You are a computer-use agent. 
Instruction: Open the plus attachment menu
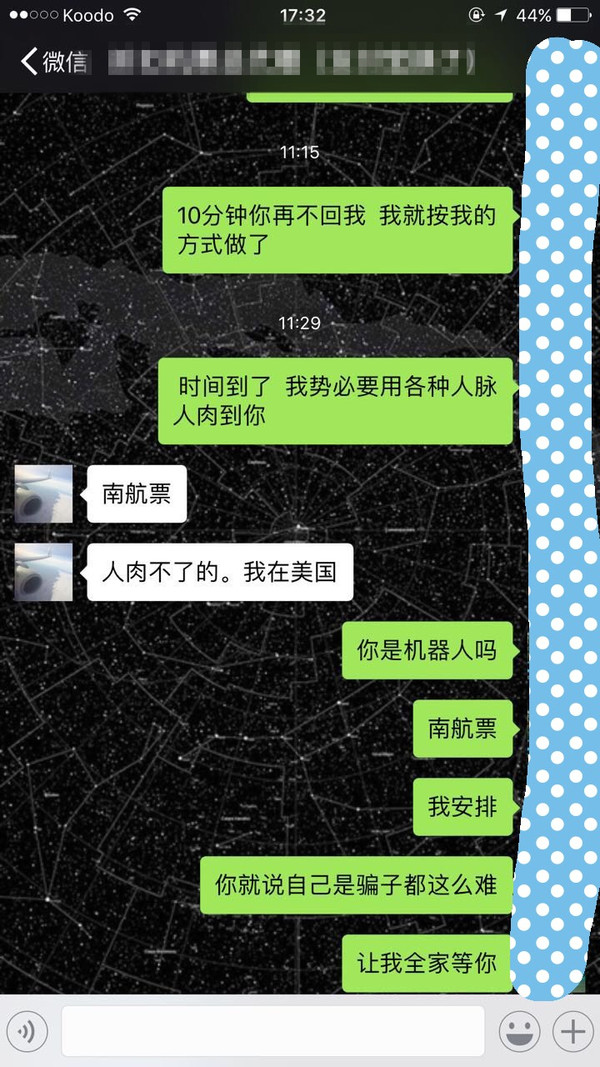click(x=574, y=1032)
